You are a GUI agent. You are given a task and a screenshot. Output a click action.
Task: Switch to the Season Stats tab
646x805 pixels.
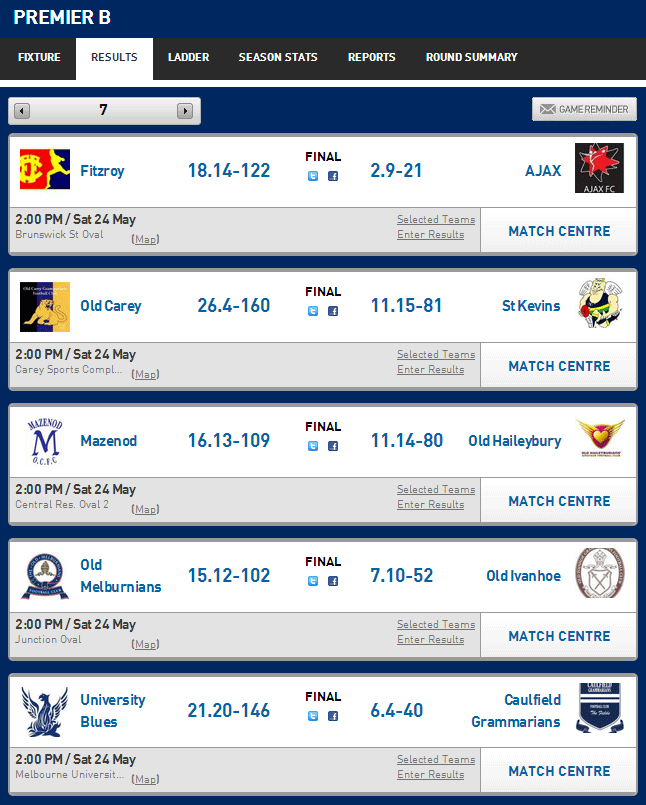pos(278,58)
